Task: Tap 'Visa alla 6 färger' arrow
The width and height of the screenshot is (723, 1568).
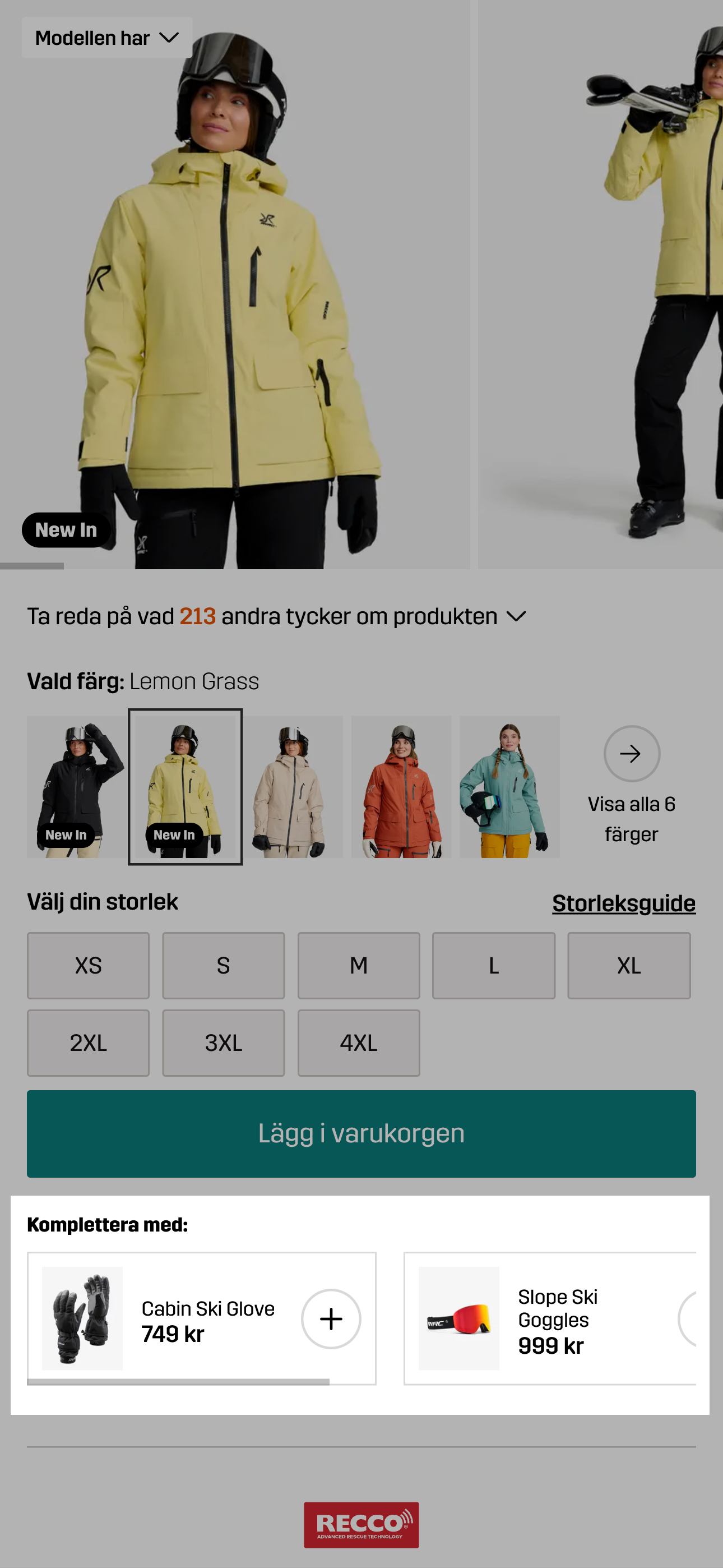Action: click(x=631, y=754)
